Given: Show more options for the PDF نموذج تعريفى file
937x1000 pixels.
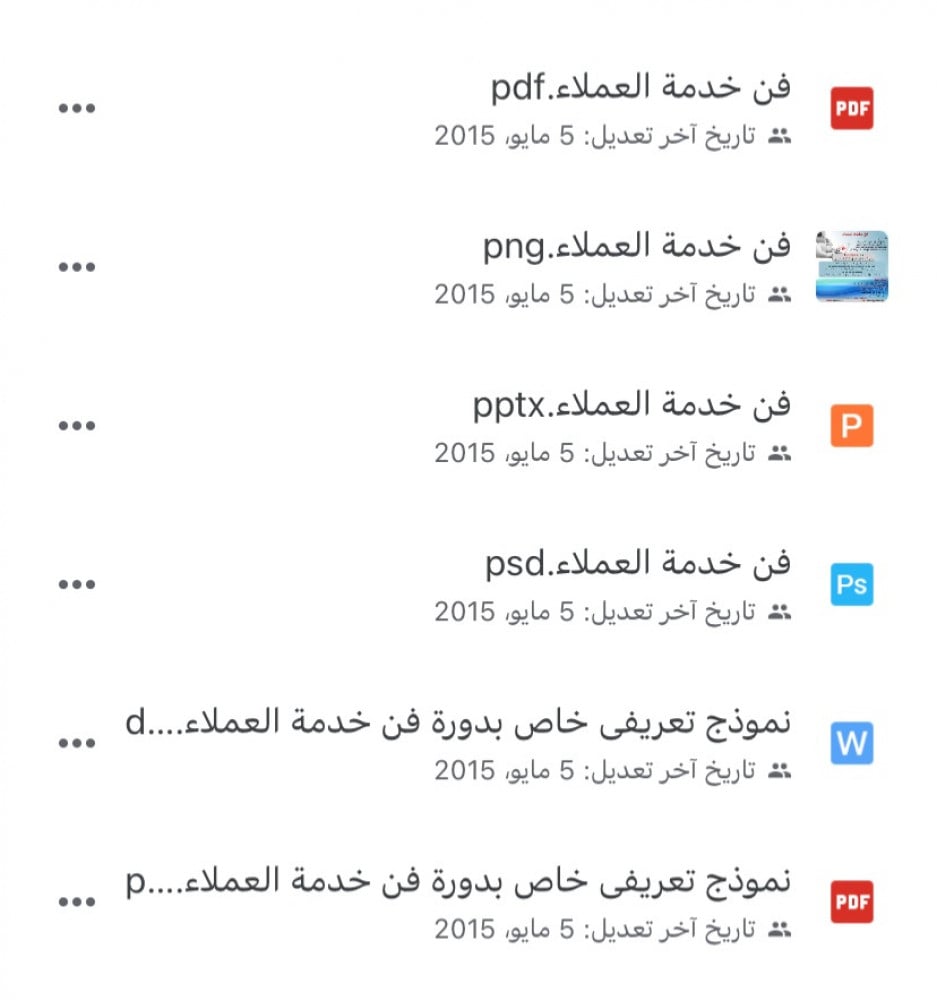Looking at the screenshot, I should [76, 903].
